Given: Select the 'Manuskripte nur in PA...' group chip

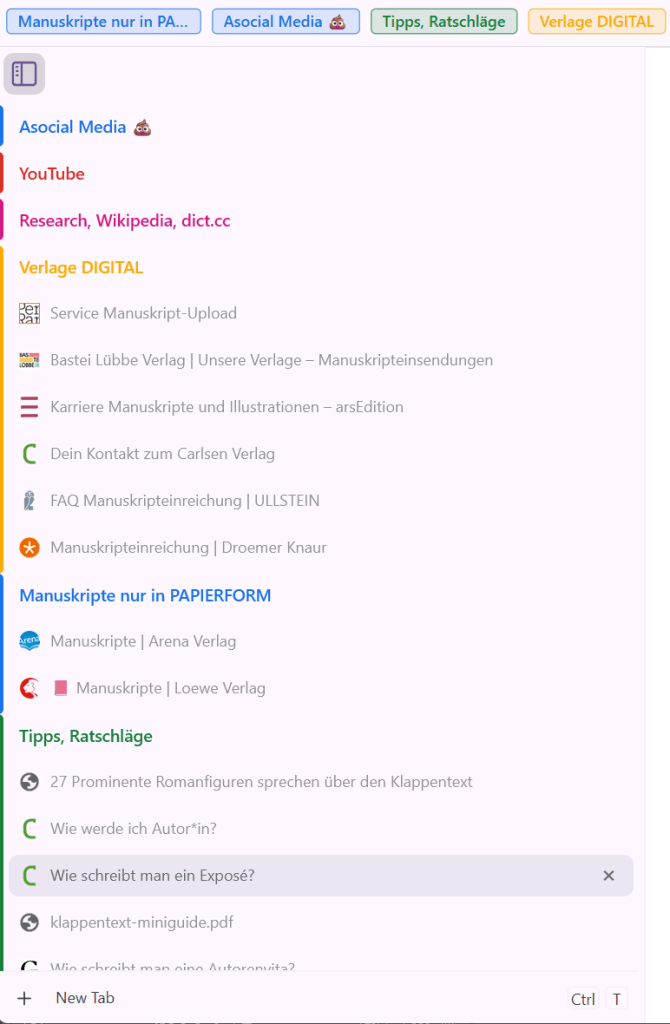Looking at the screenshot, I should (103, 21).
